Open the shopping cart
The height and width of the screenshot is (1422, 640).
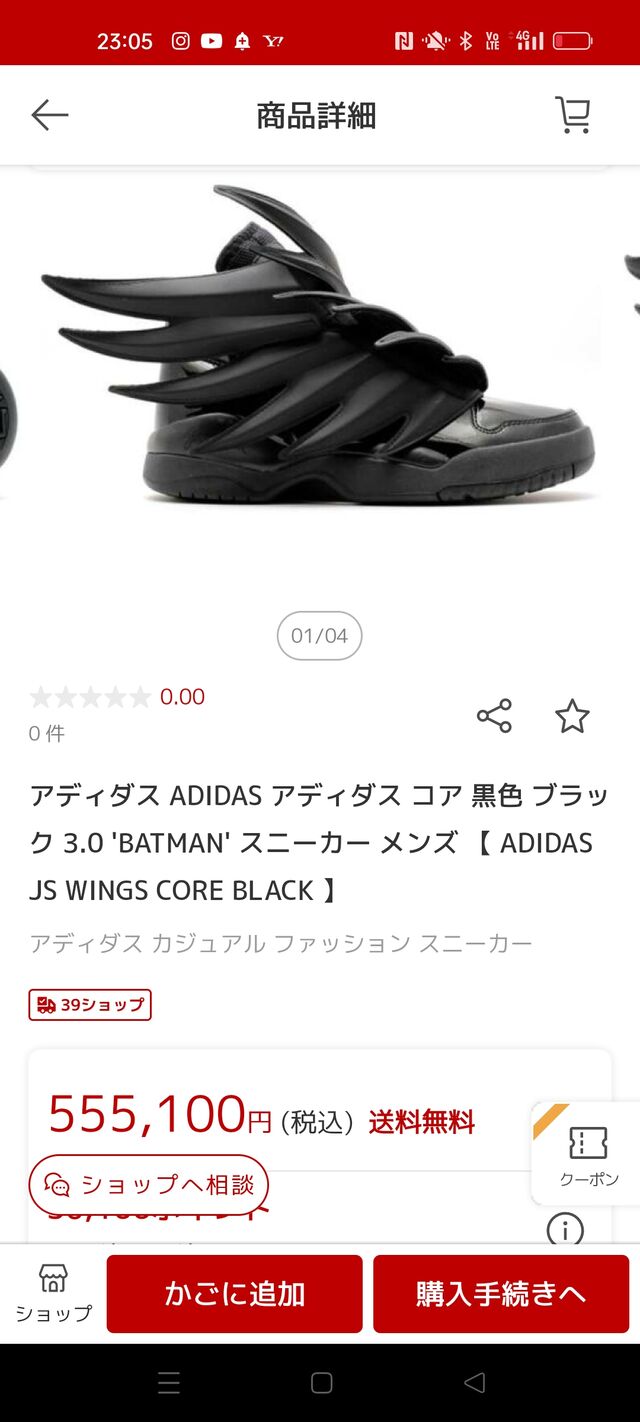573,115
